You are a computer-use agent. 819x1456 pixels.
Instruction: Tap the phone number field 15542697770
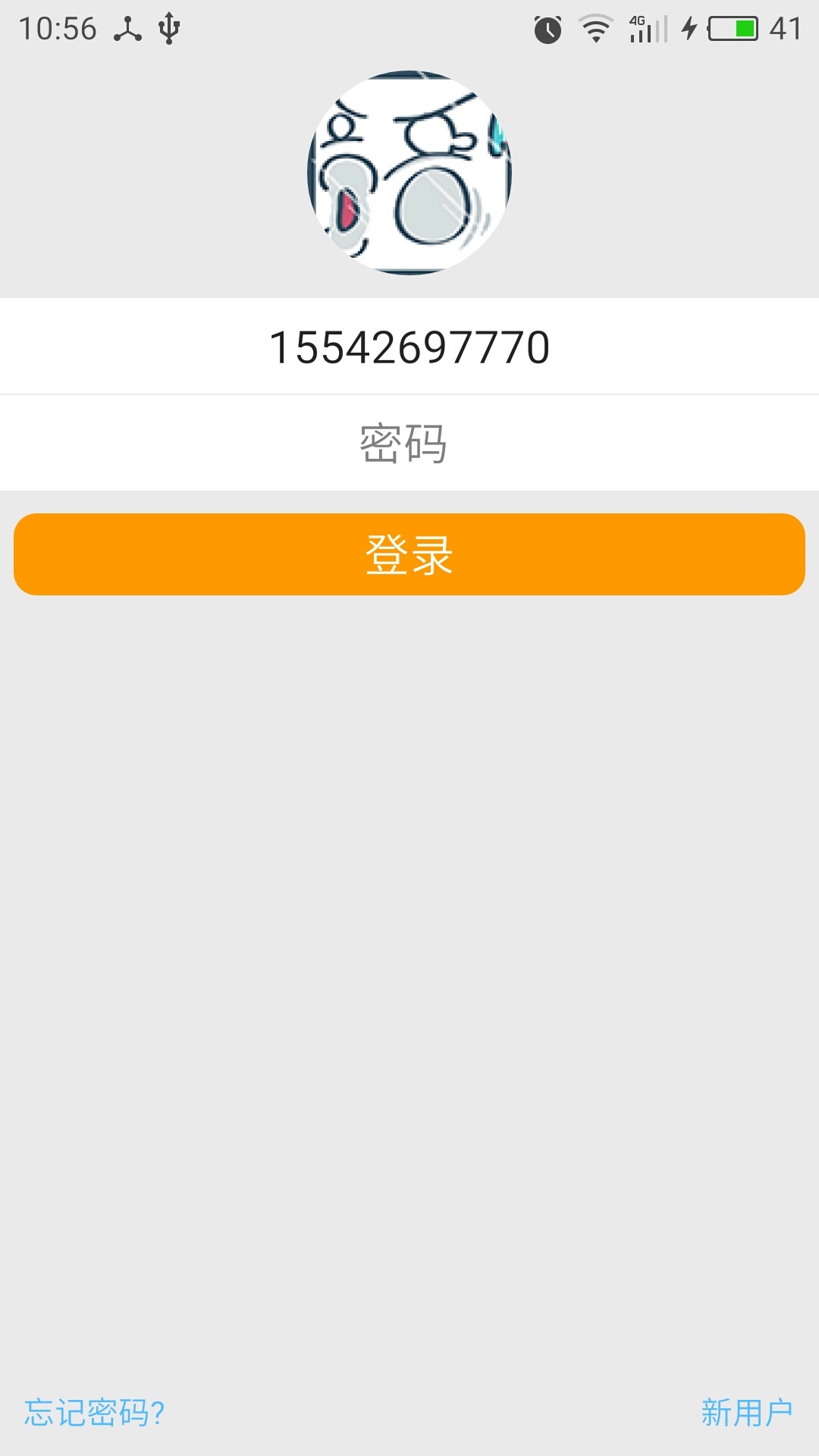coord(409,347)
